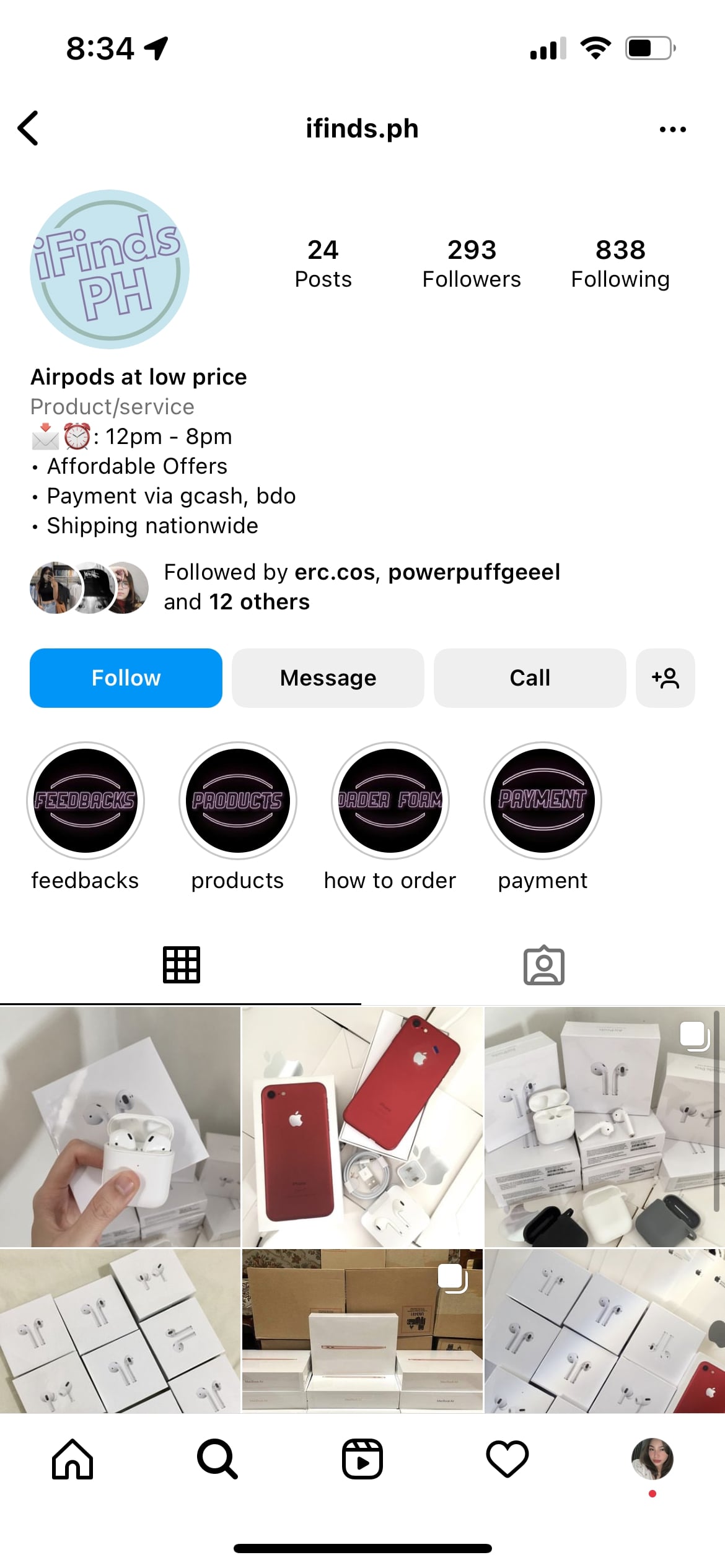Open the activity heart tab
725x1568 pixels.
pyautogui.click(x=507, y=1459)
